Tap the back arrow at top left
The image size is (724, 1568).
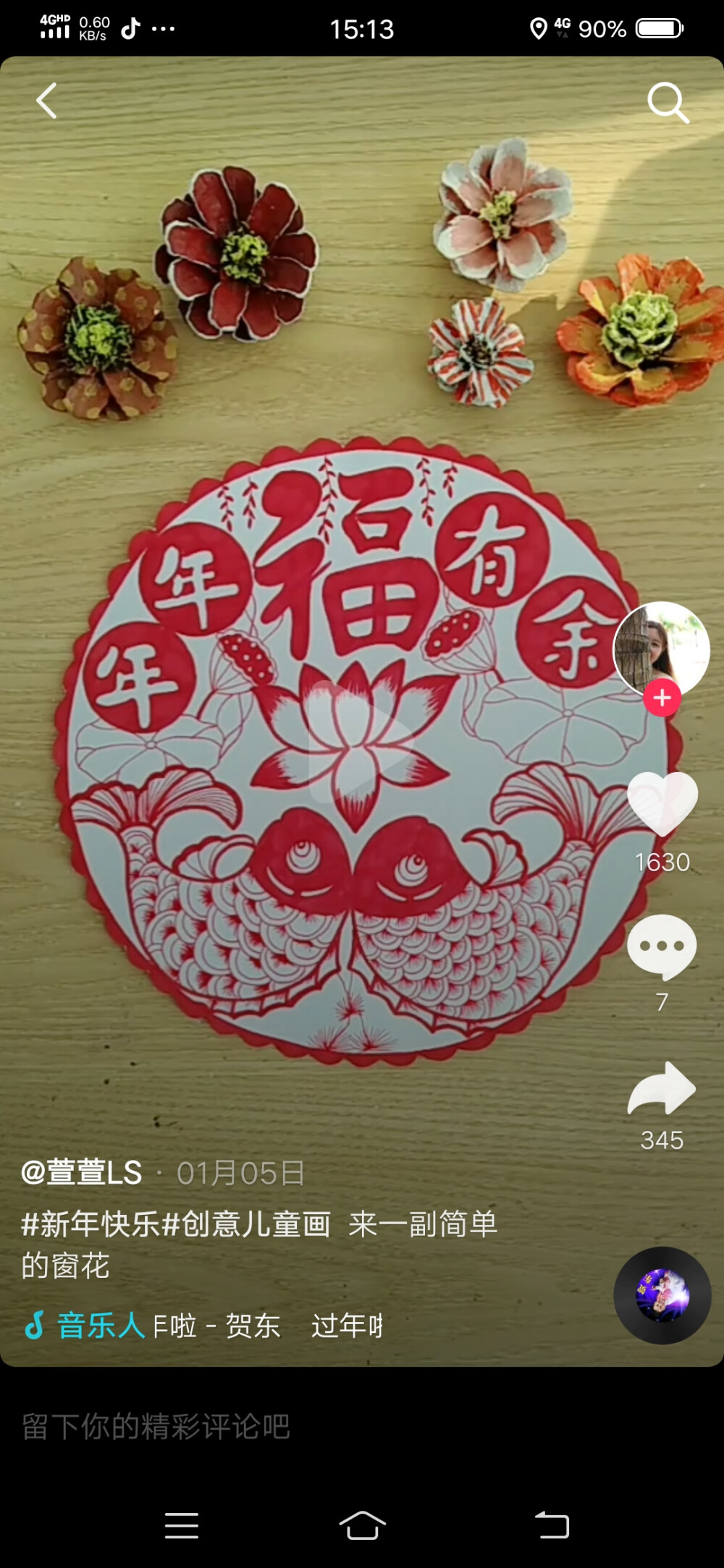[x=46, y=100]
